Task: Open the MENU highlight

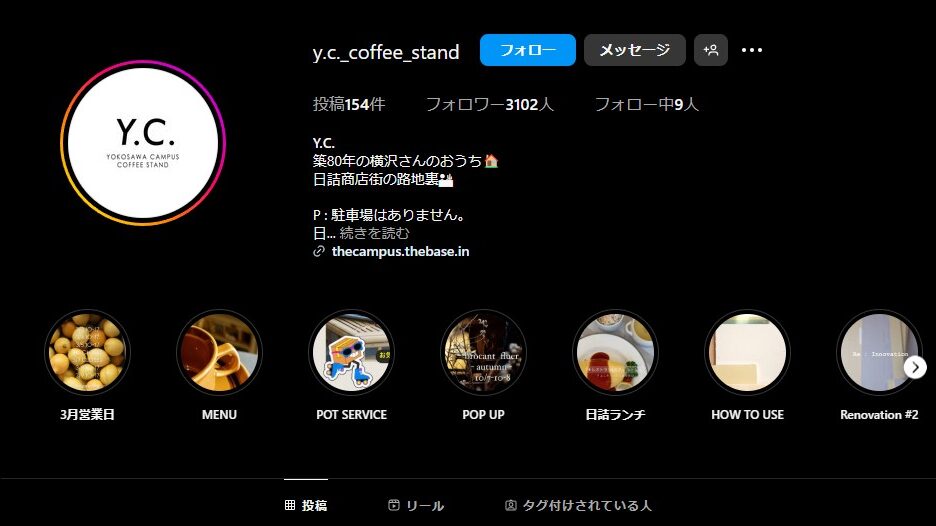Action: 219,353
